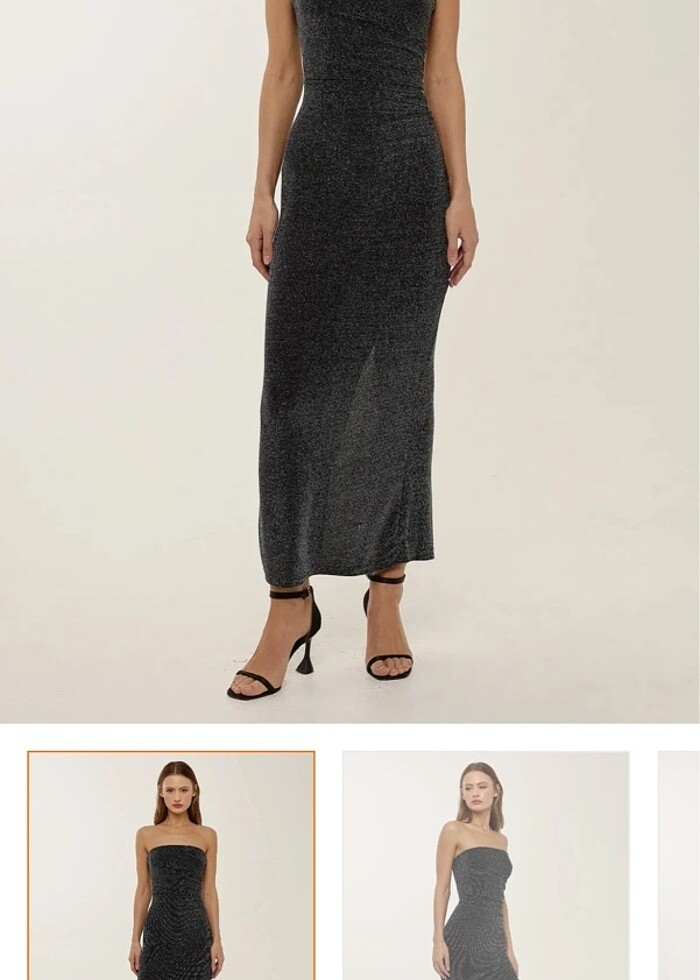Select the side-view dress thumbnail
The height and width of the screenshot is (980, 700).
point(486,865)
